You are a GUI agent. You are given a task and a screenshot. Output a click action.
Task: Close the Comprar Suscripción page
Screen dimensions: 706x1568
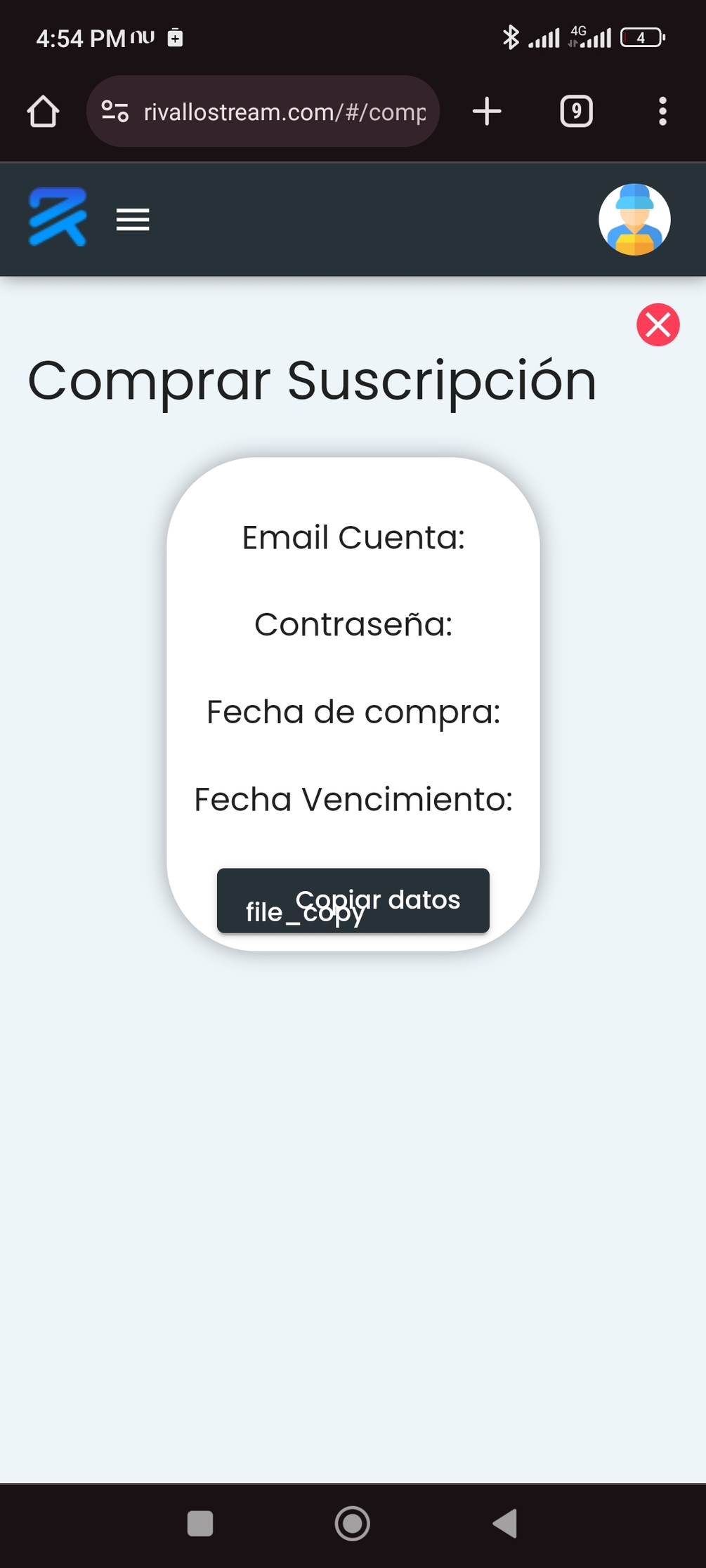pyautogui.click(x=658, y=325)
